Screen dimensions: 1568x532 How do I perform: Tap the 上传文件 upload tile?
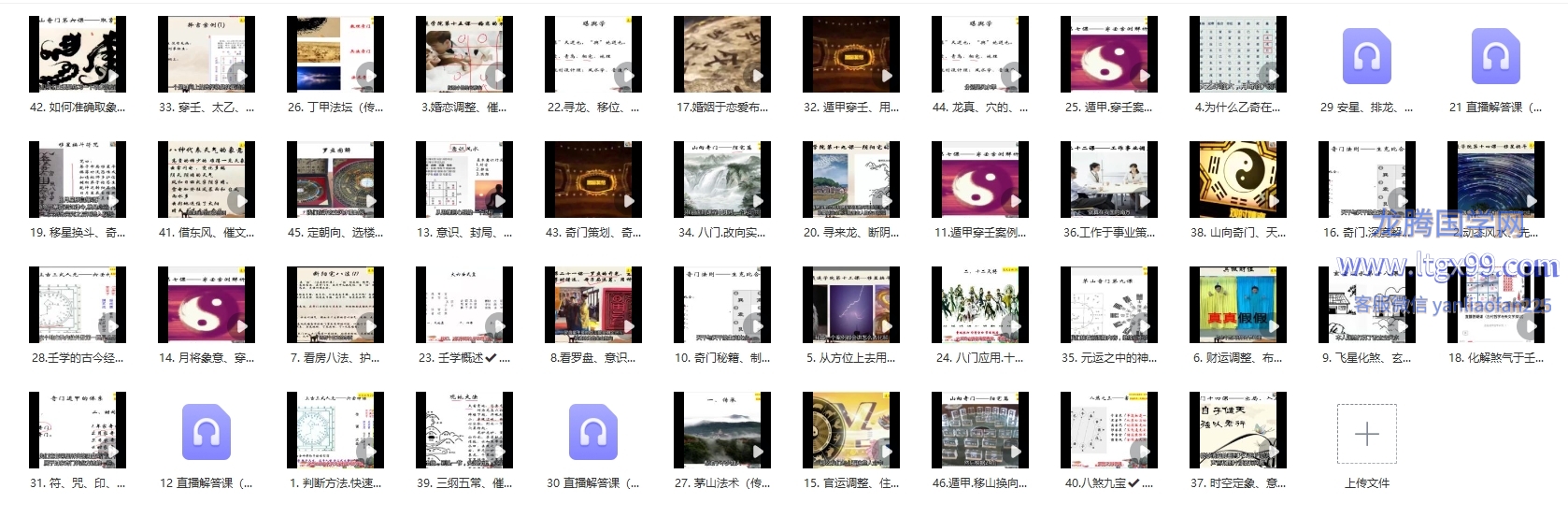click(1366, 434)
